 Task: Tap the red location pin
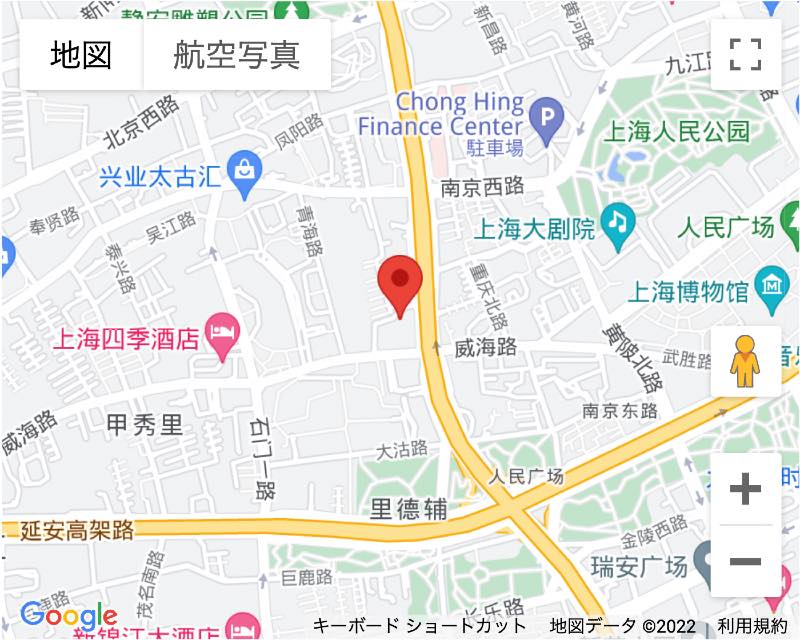click(400, 284)
